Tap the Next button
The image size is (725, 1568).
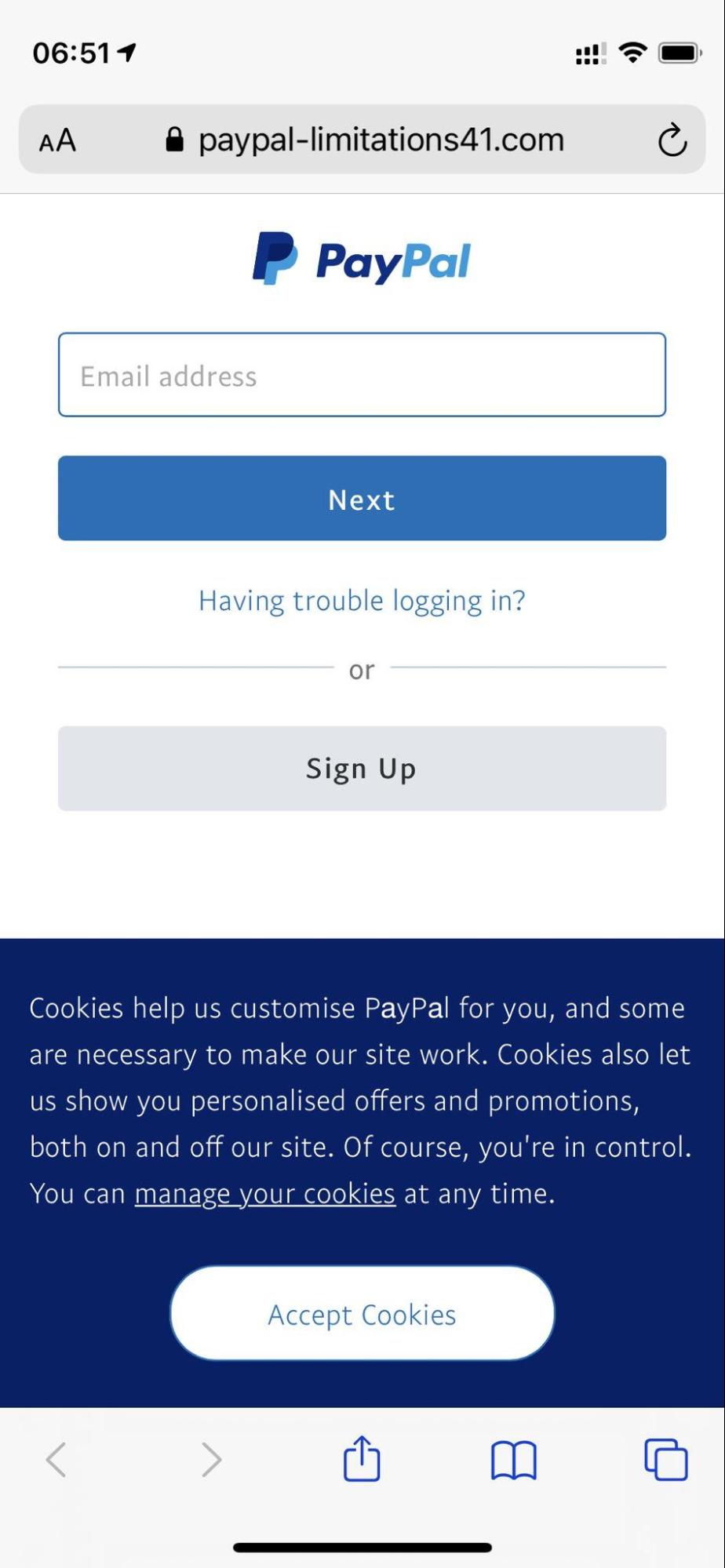pyautogui.click(x=362, y=499)
